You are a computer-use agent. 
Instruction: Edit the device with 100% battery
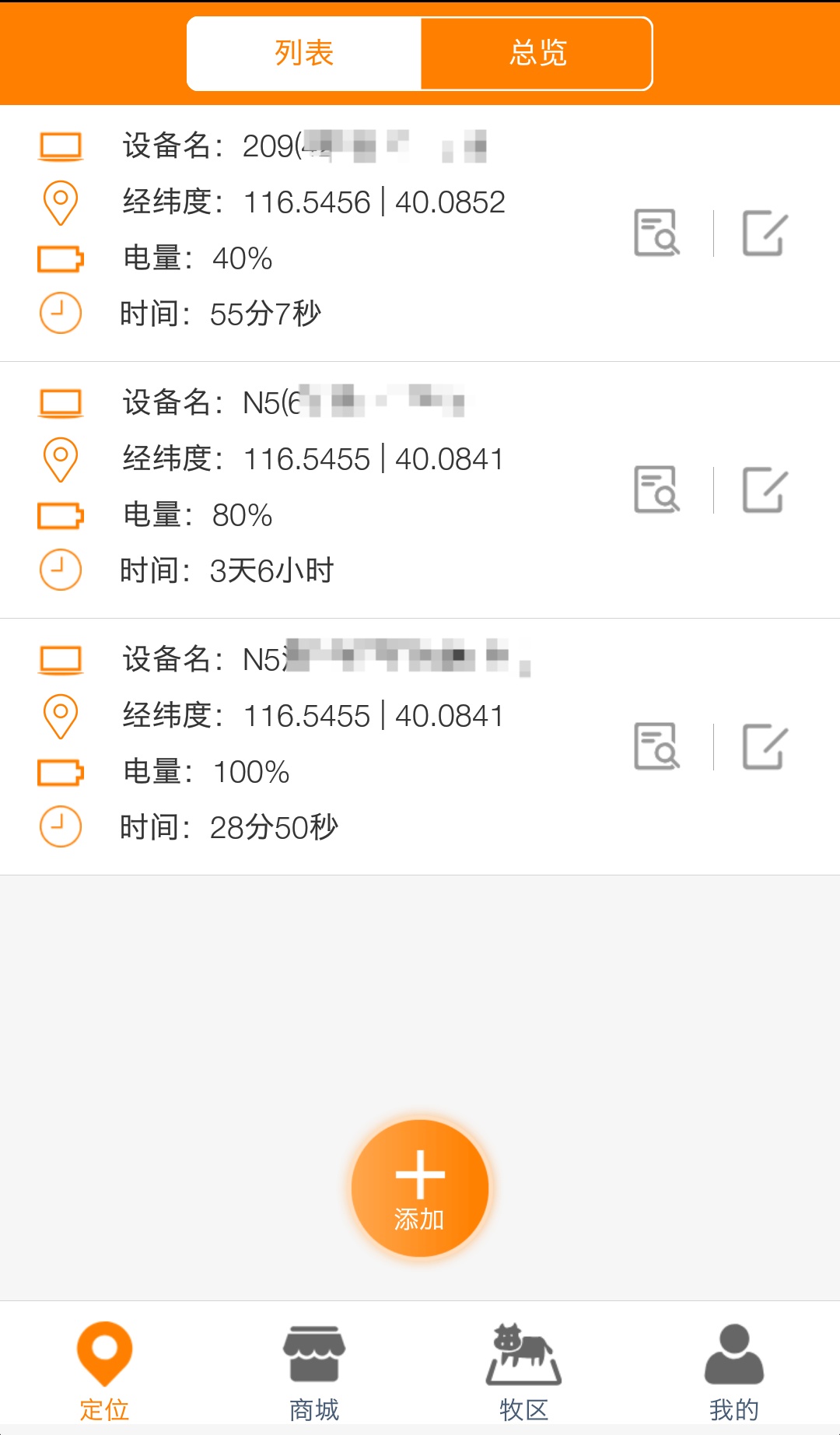coord(765,746)
